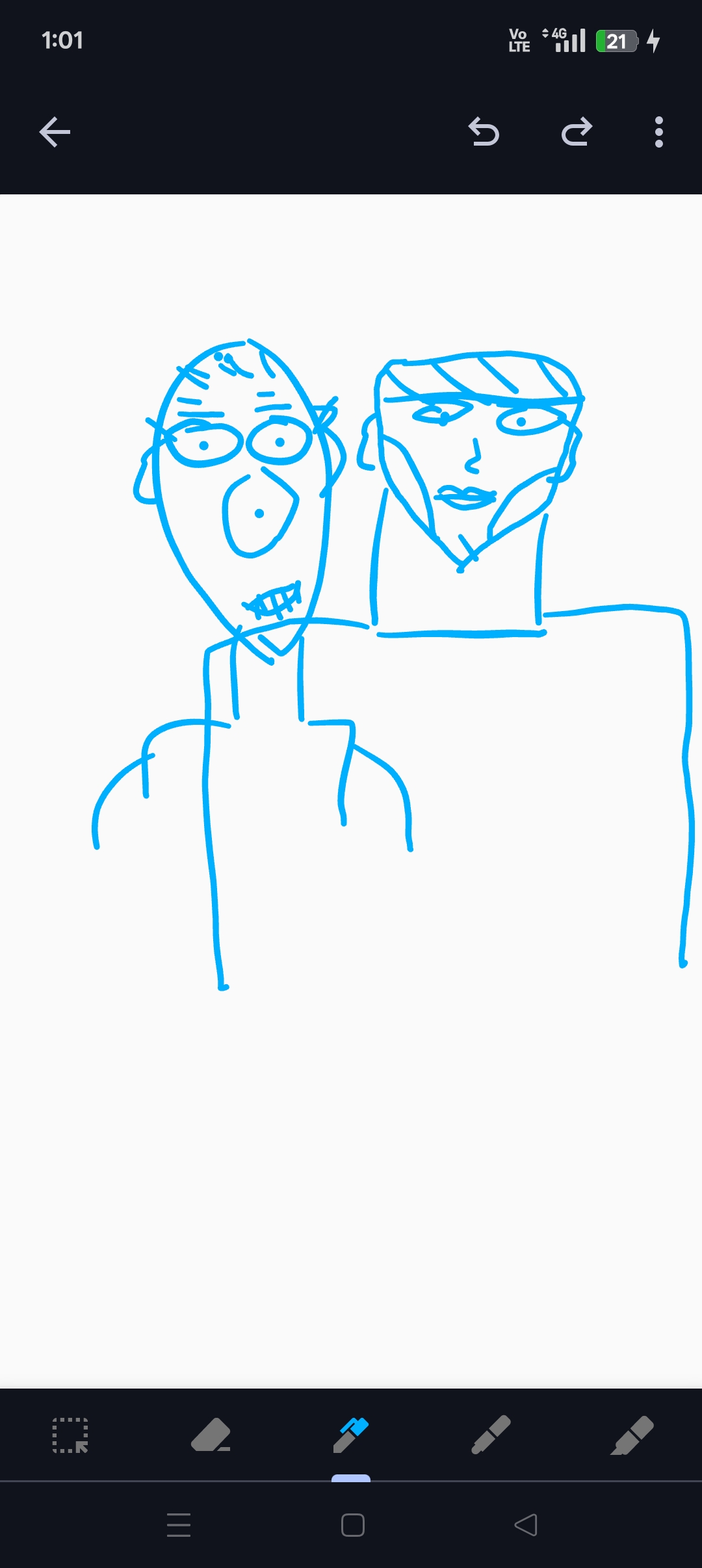This screenshot has height=1568, width=702.
Task: Undo the last stroke
Action: pyautogui.click(x=484, y=133)
